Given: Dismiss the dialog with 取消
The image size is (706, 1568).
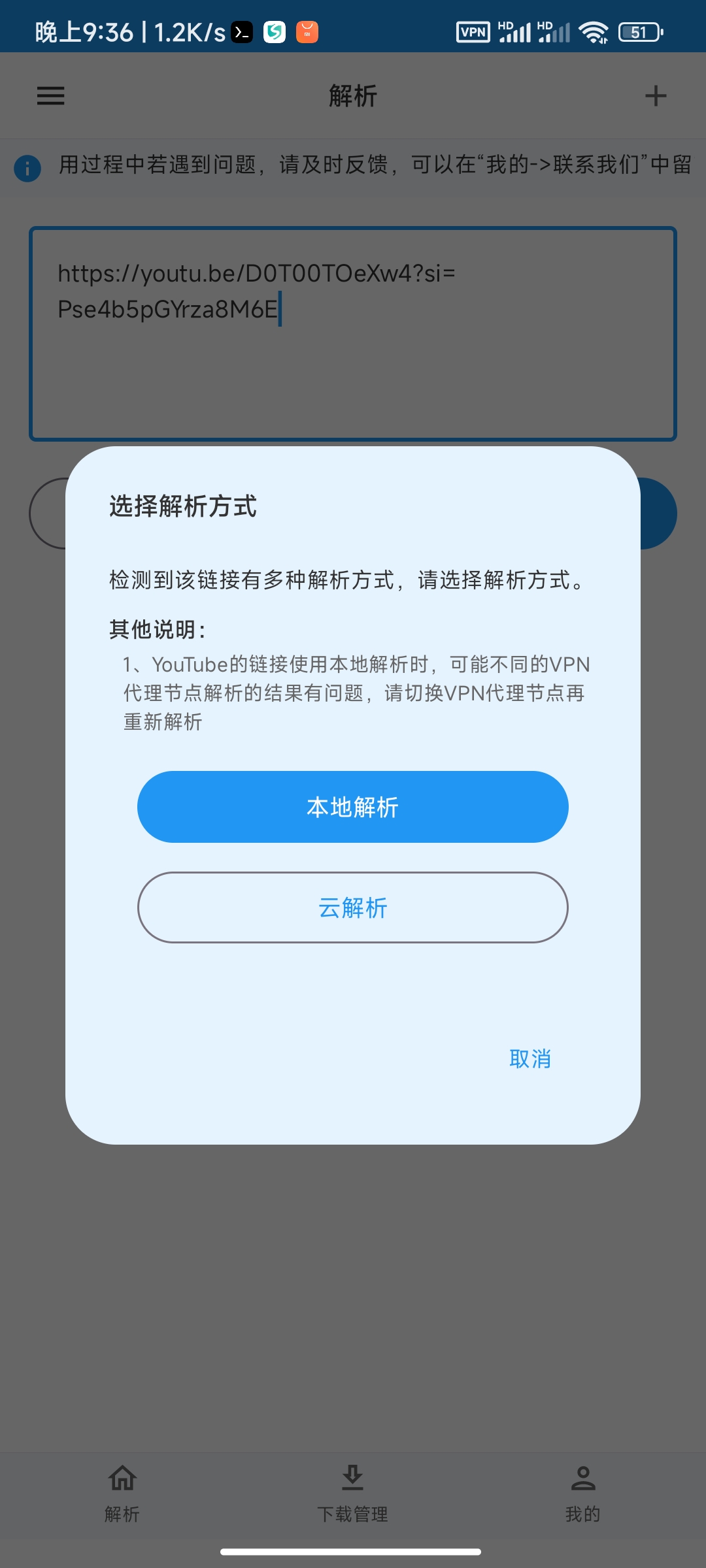Looking at the screenshot, I should click(x=529, y=1058).
